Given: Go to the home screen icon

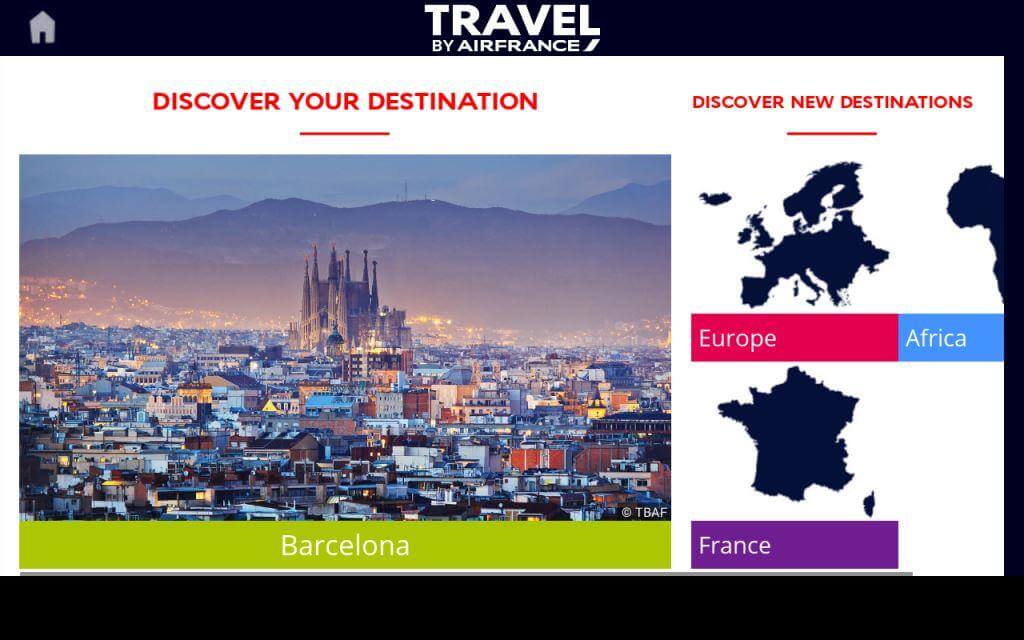Looking at the screenshot, I should (41, 27).
